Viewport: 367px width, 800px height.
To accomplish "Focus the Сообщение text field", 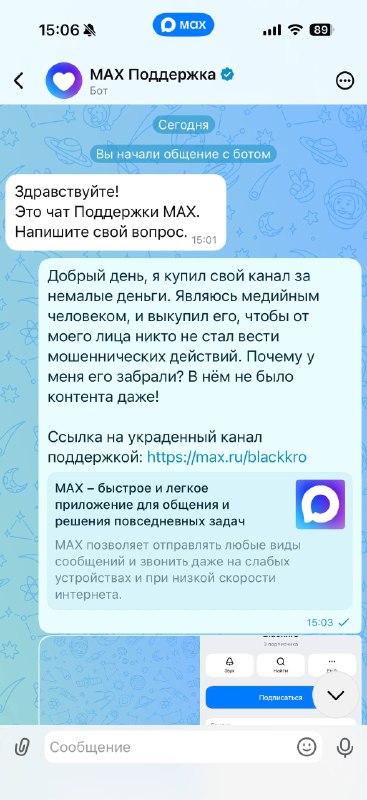I will click(x=168, y=747).
